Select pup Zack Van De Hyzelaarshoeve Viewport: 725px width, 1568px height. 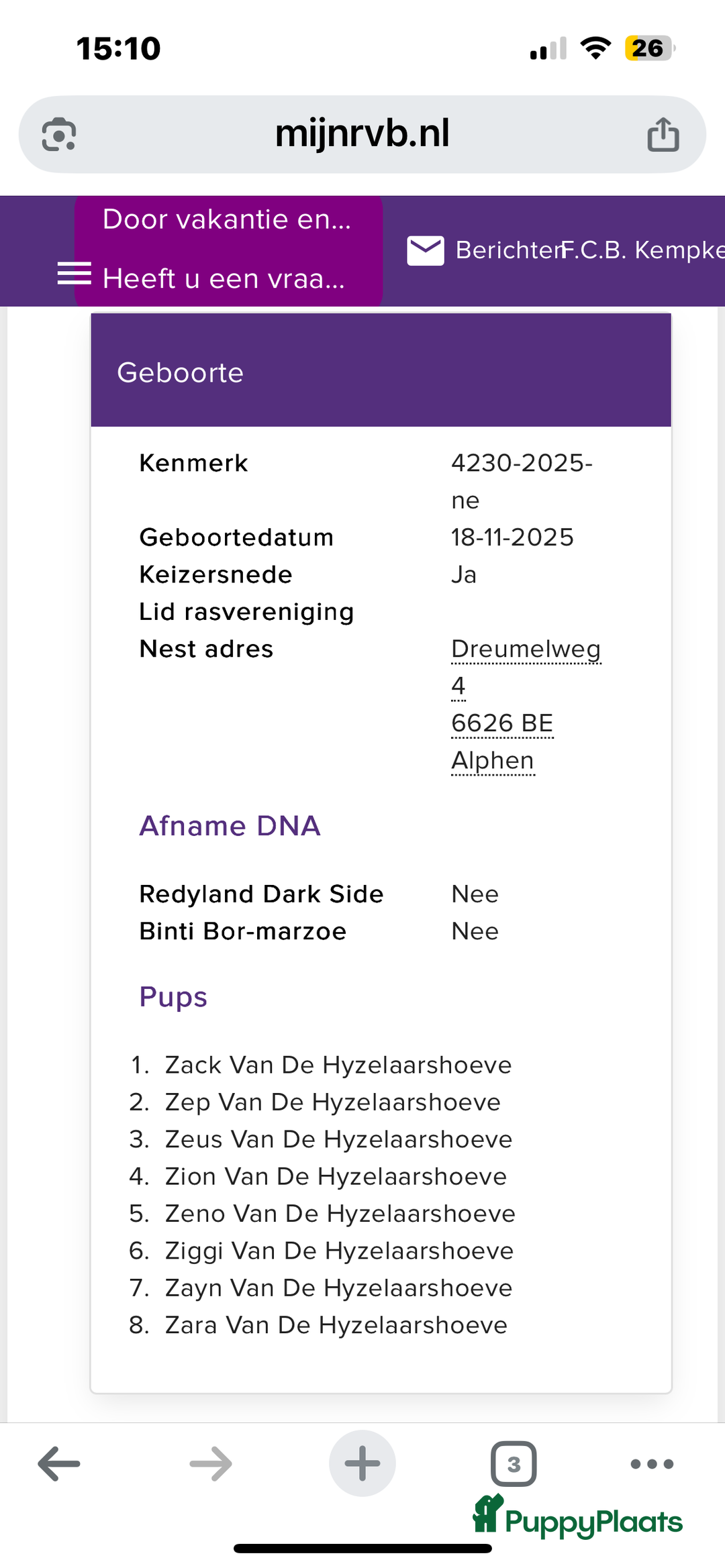[338, 1065]
